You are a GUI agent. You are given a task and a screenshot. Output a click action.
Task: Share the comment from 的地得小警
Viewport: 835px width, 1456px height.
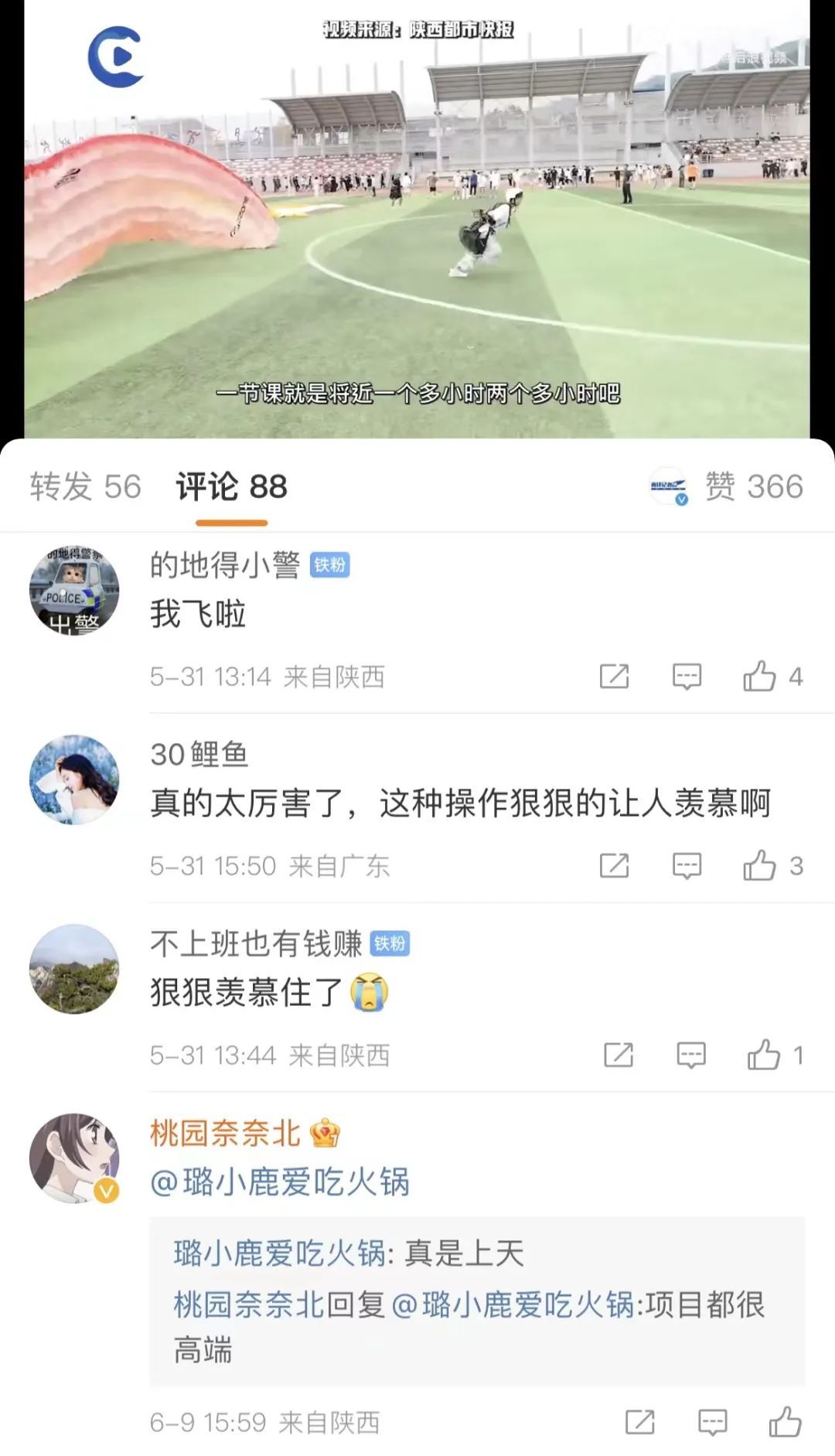(615, 677)
